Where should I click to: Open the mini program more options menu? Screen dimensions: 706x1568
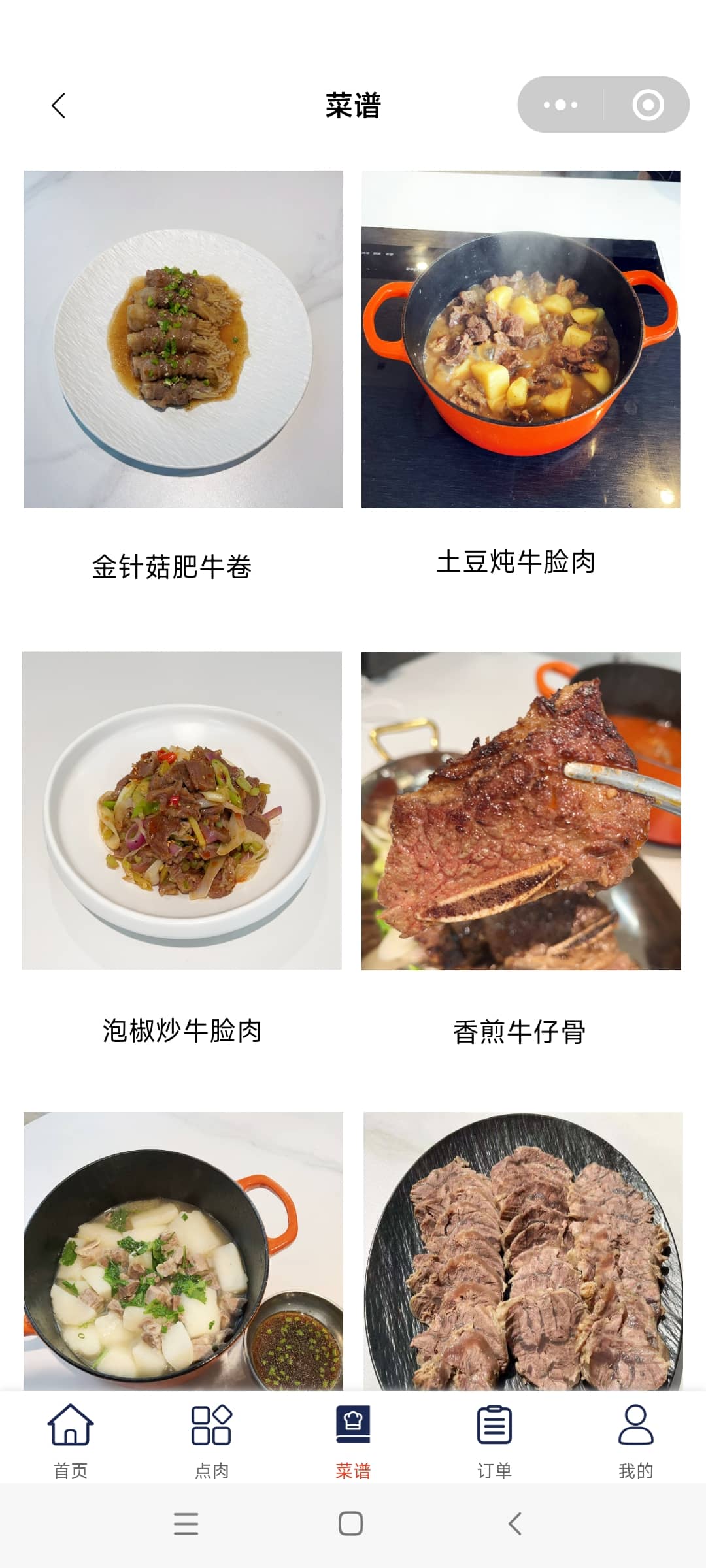tap(560, 105)
